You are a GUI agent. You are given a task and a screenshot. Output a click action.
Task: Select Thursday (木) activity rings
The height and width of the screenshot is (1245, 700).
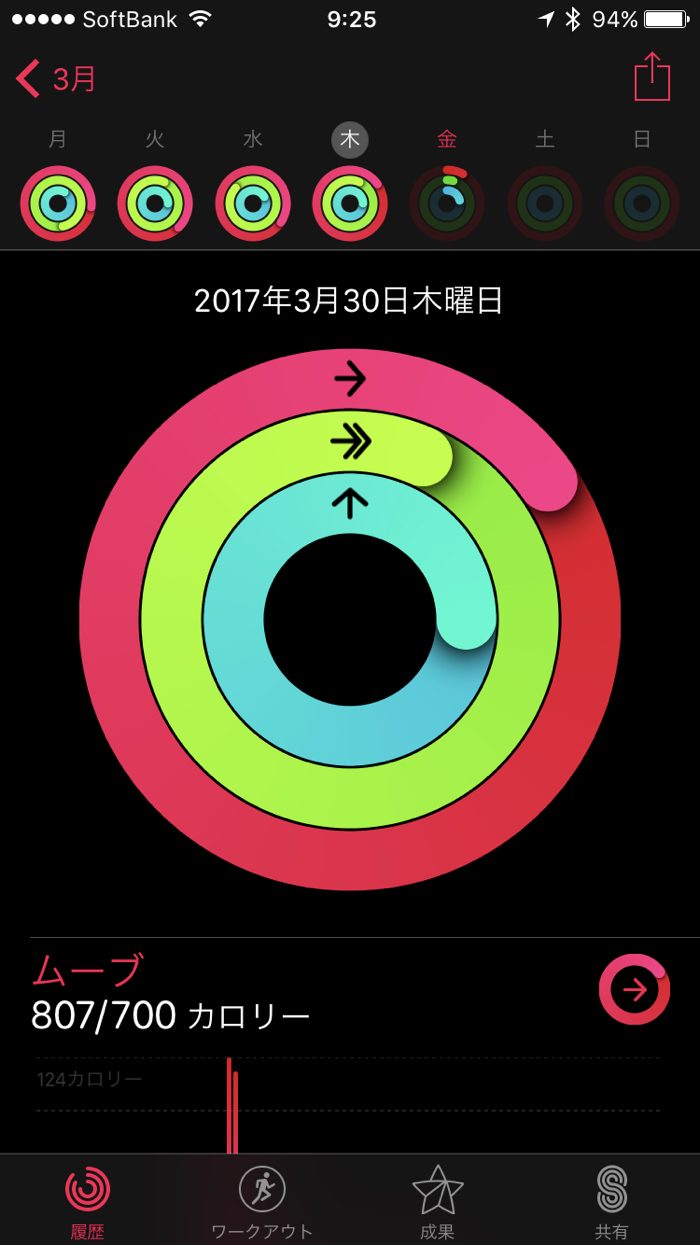click(350, 203)
